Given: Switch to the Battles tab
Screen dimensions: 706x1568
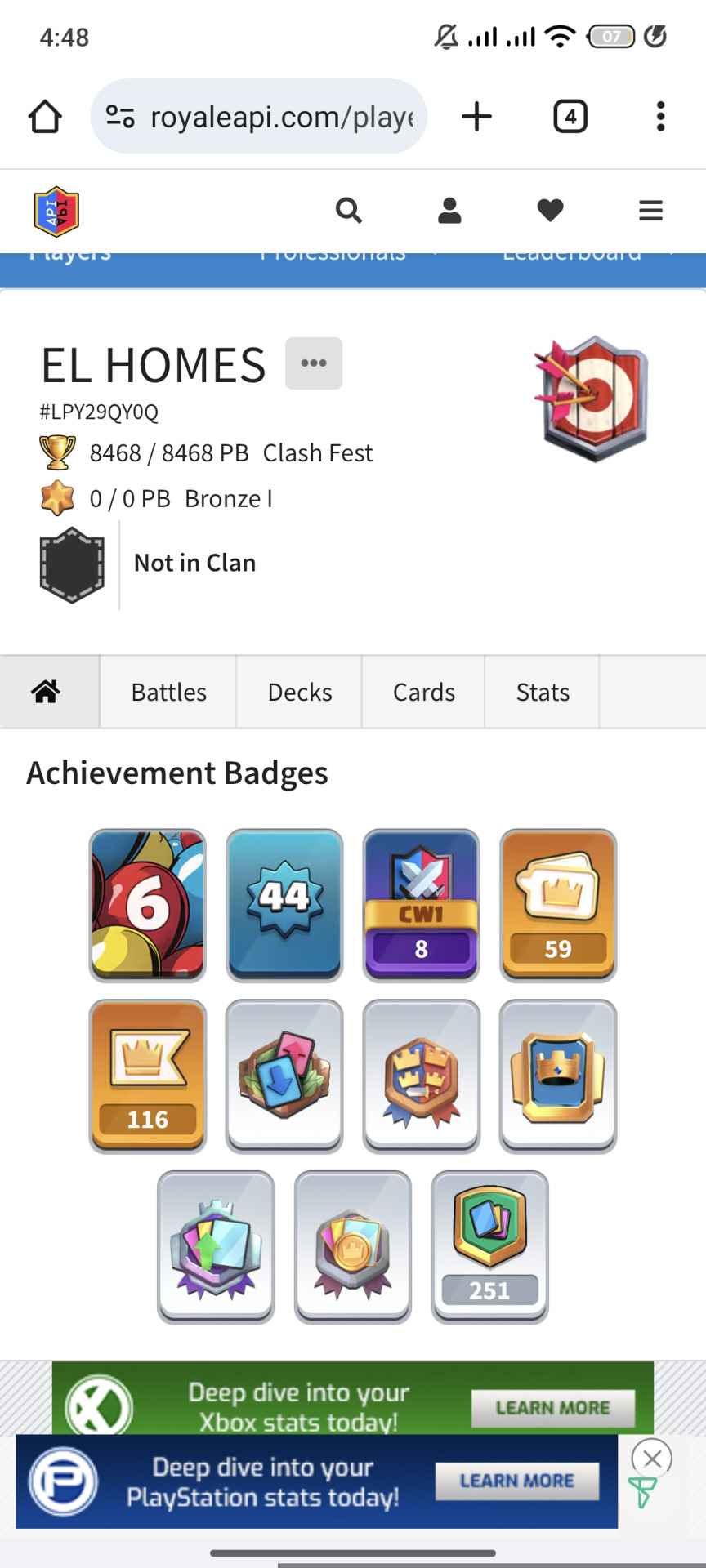Looking at the screenshot, I should (x=168, y=692).
